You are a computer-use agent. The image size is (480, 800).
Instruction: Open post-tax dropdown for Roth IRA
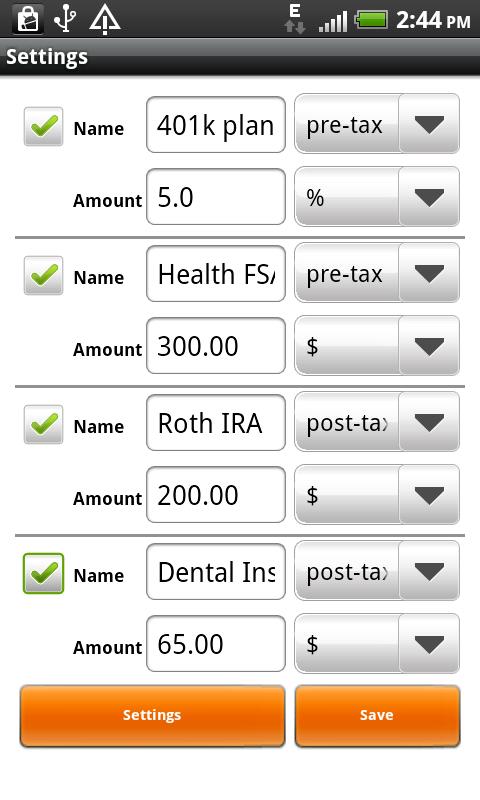[x=377, y=422]
